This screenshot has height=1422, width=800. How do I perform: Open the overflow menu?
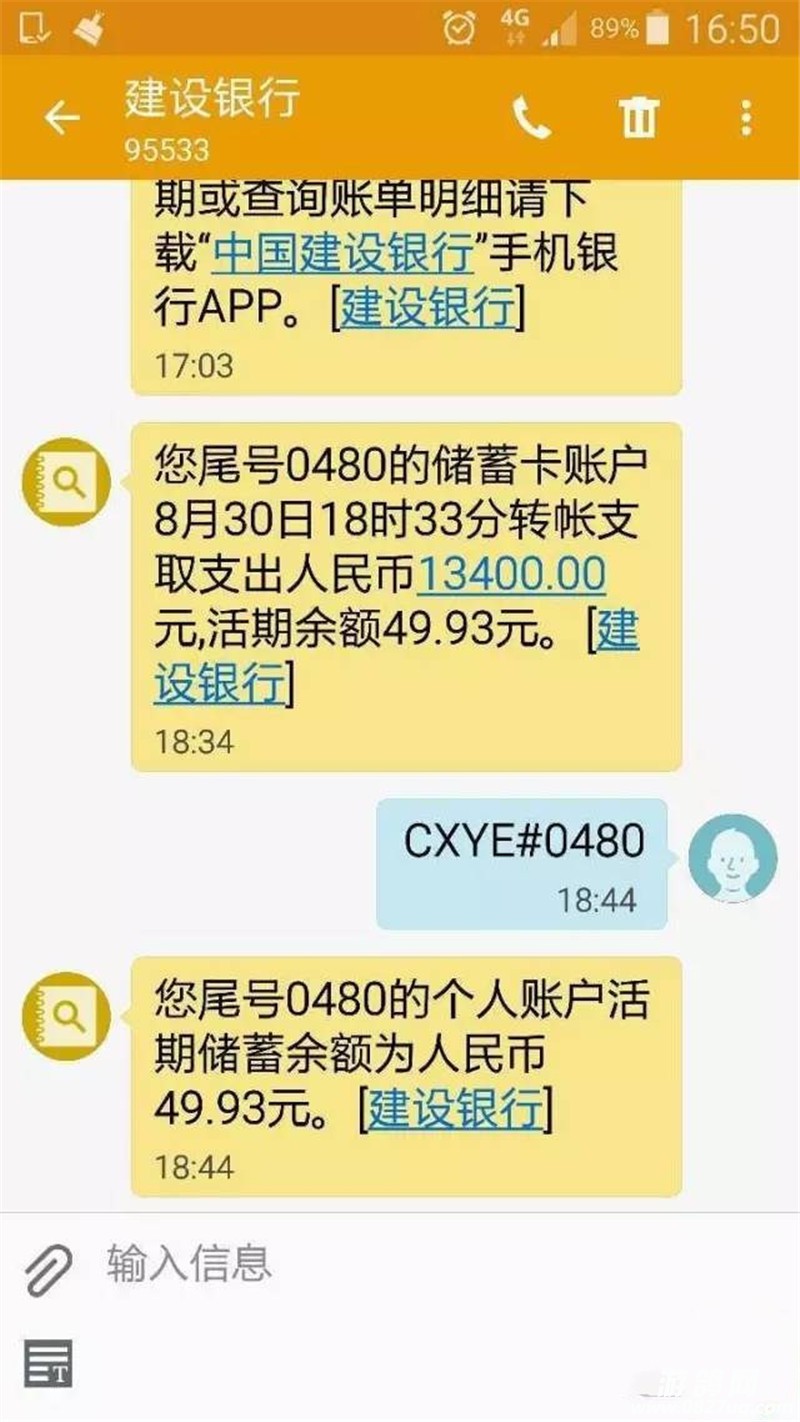point(745,118)
